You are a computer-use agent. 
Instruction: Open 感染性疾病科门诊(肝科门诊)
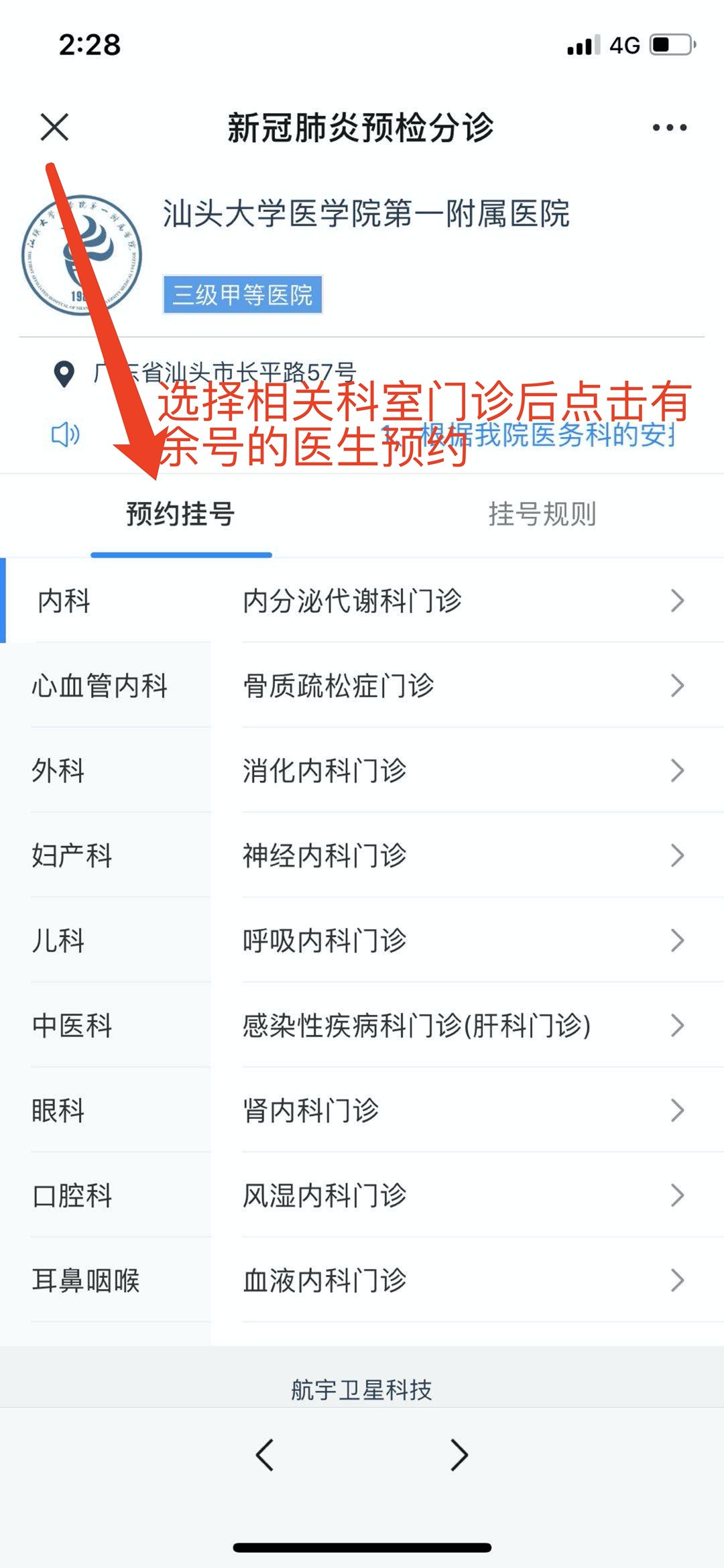[463, 1026]
